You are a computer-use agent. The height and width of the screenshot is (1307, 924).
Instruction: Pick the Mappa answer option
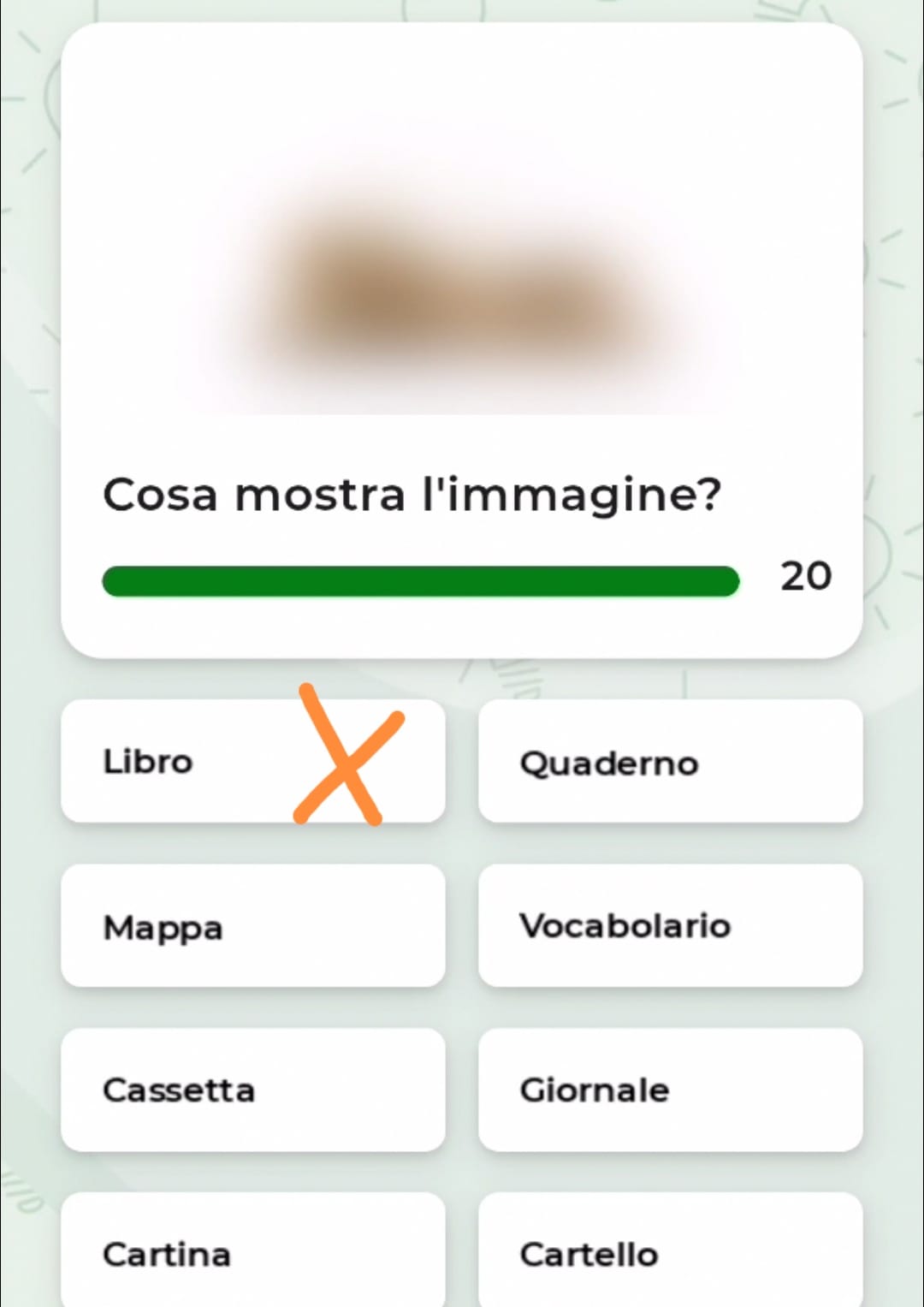point(253,925)
